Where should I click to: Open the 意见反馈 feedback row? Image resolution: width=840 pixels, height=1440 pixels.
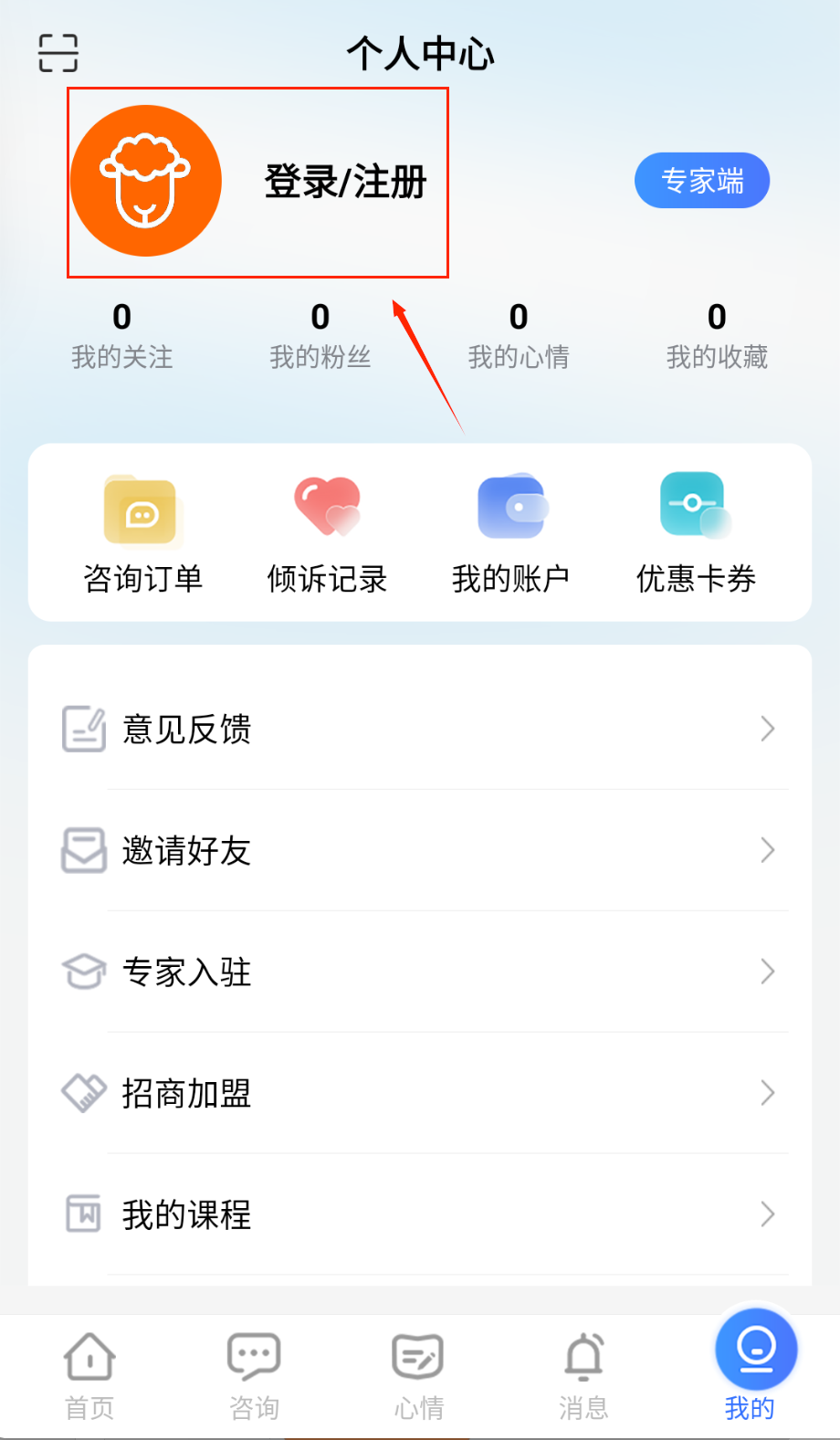(420, 729)
